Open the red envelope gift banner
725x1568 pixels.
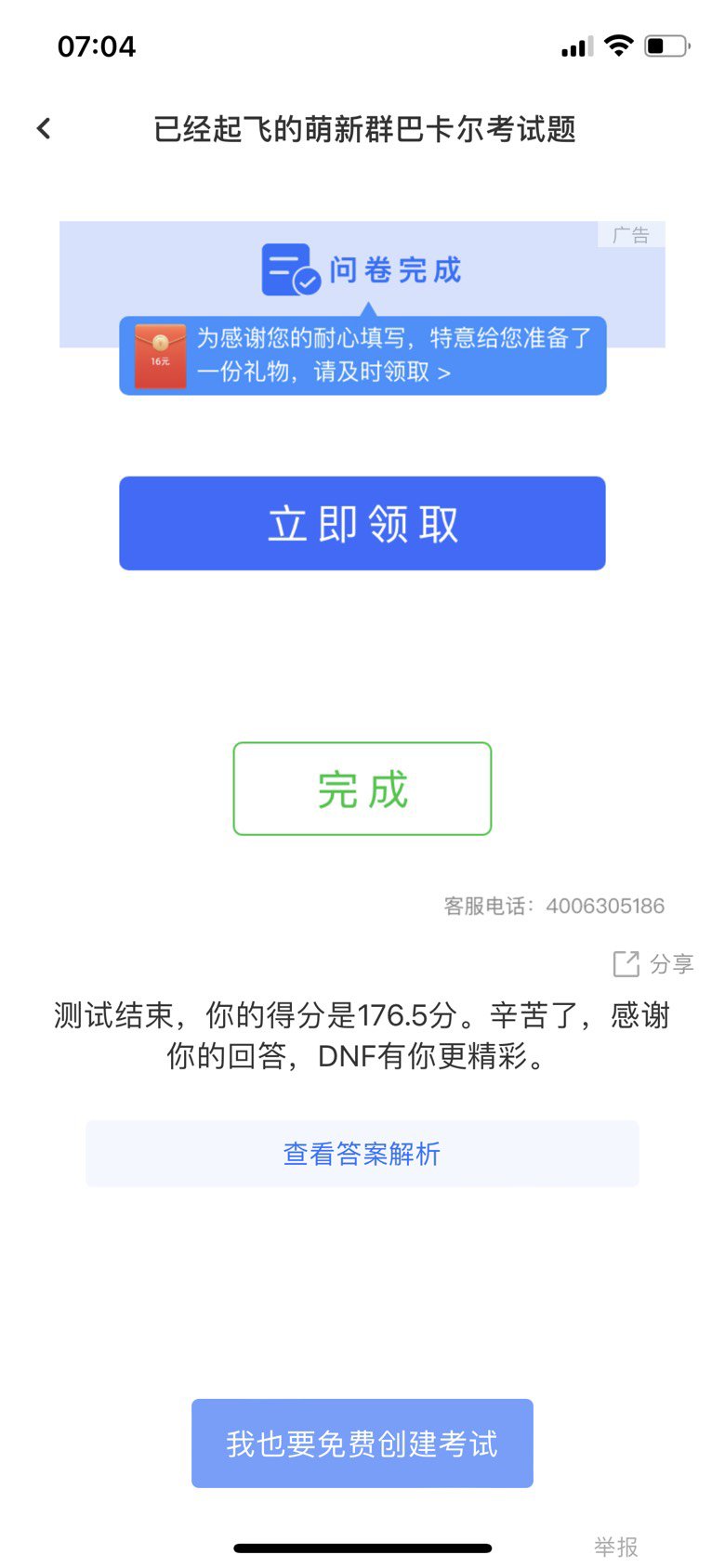[362, 356]
